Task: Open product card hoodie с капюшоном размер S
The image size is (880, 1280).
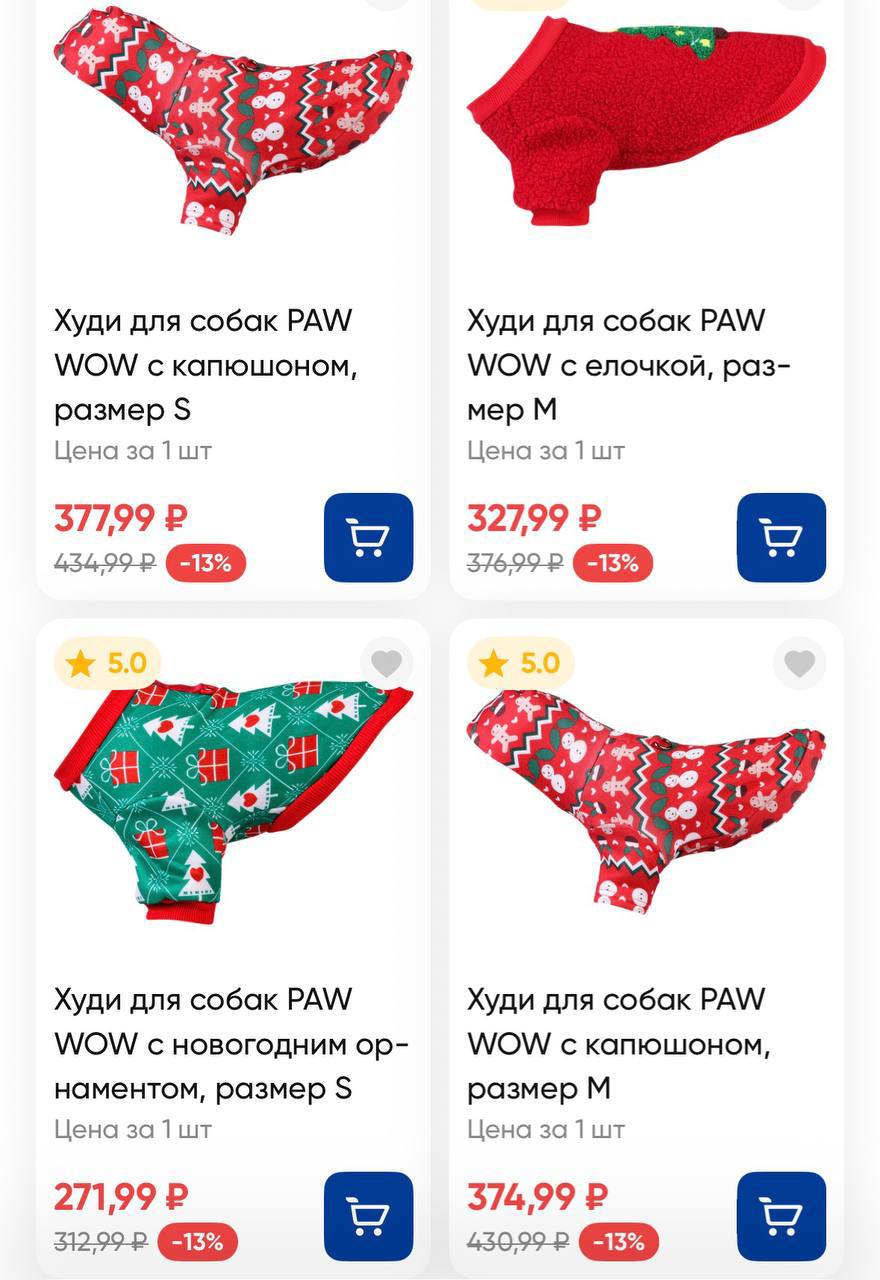Action: coord(205,365)
